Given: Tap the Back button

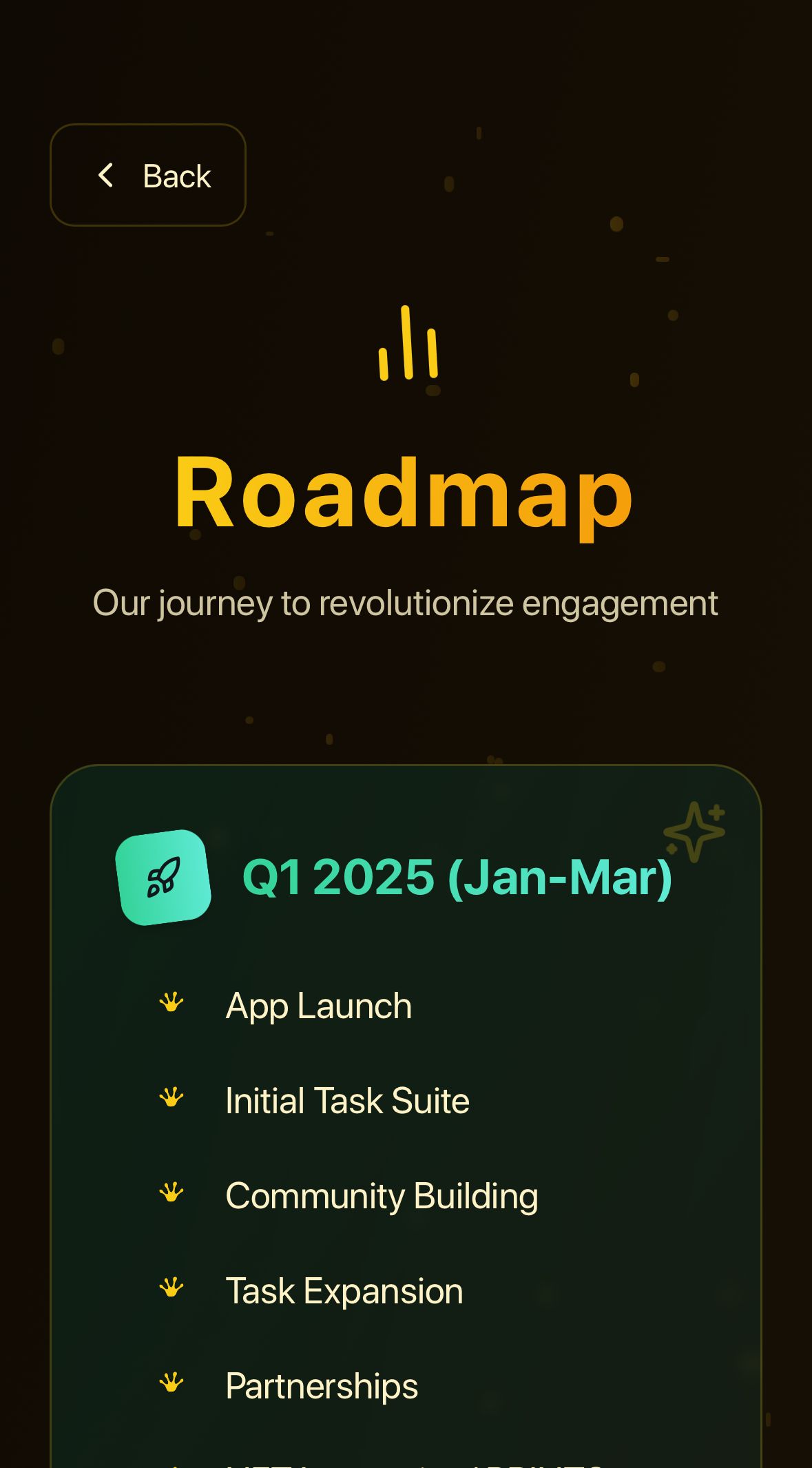Looking at the screenshot, I should pos(148,175).
